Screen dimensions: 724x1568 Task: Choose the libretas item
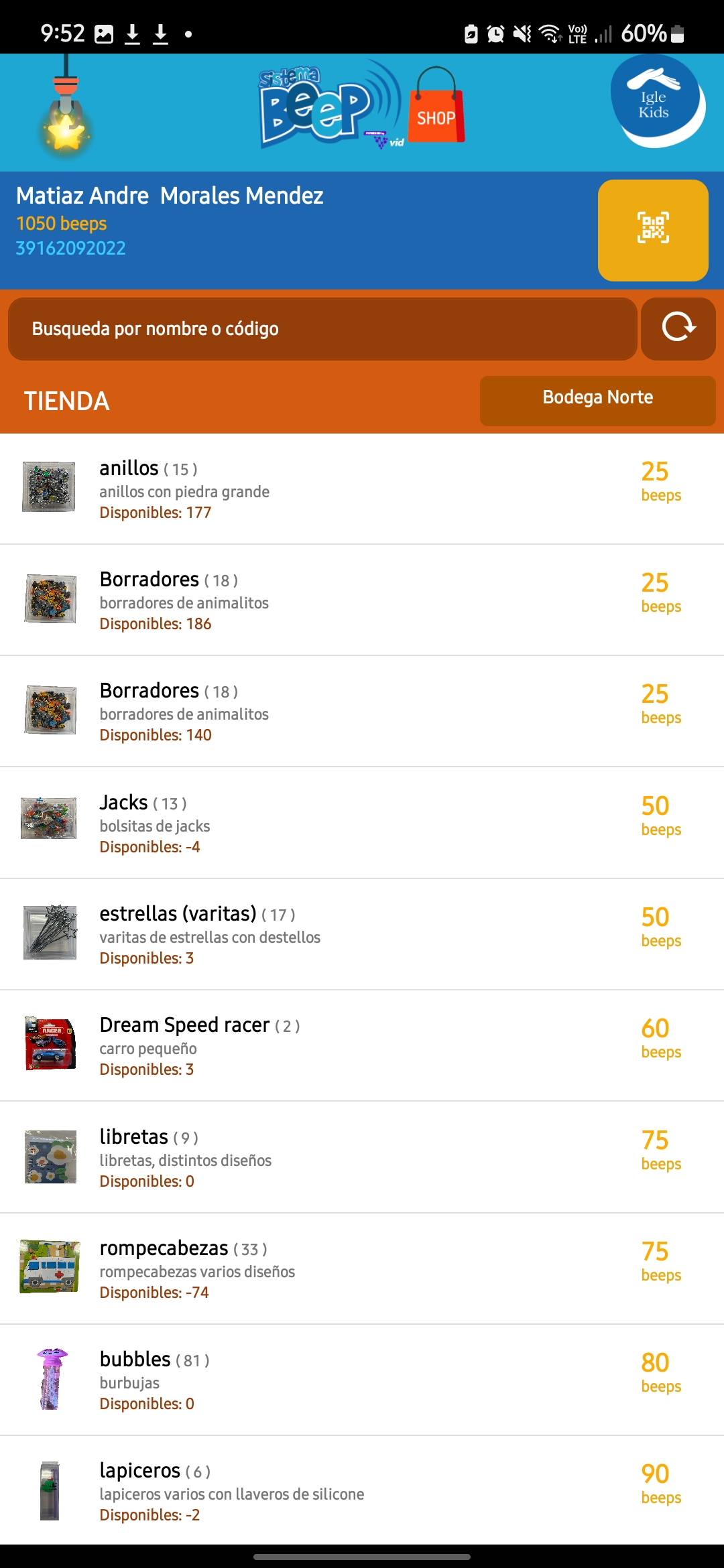362,1157
